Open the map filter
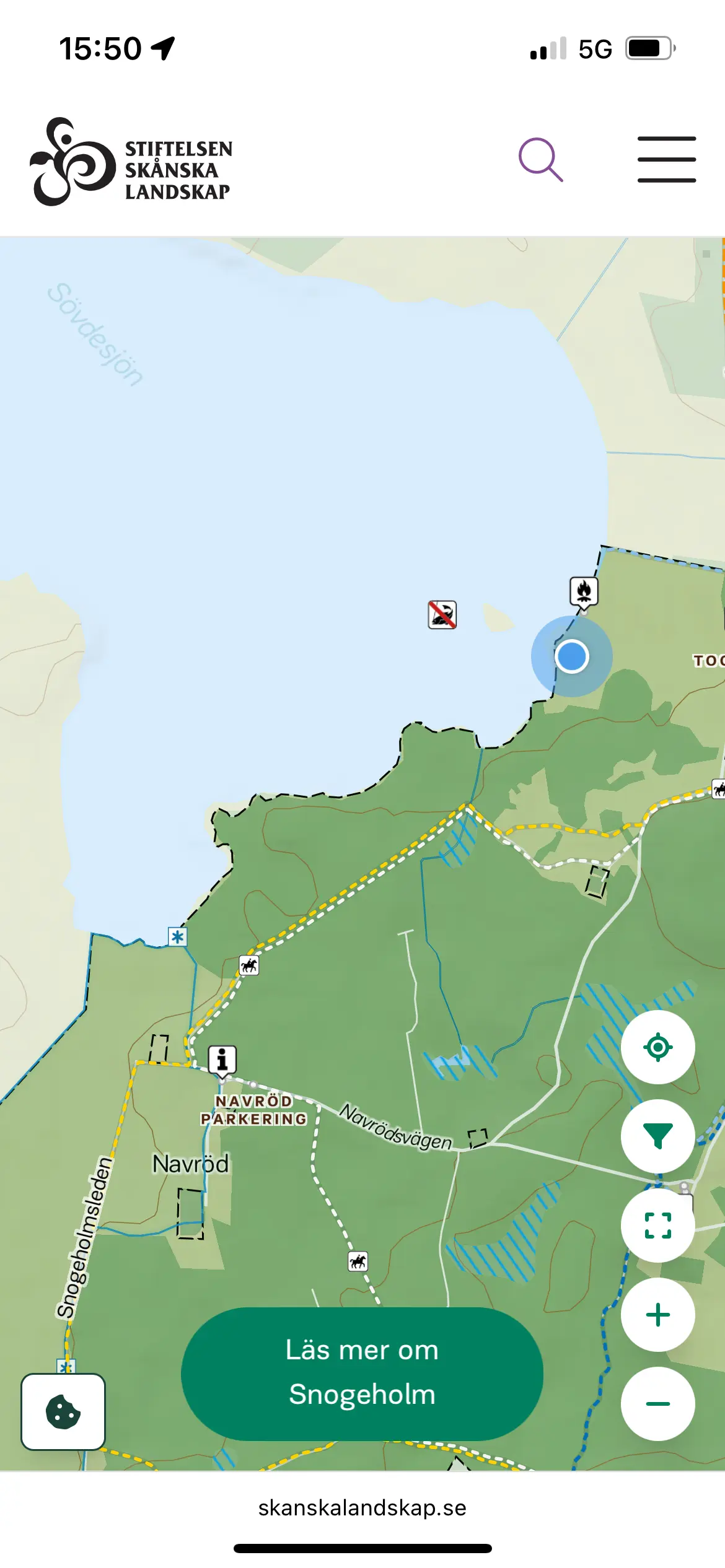The image size is (725, 1568). [x=657, y=1136]
